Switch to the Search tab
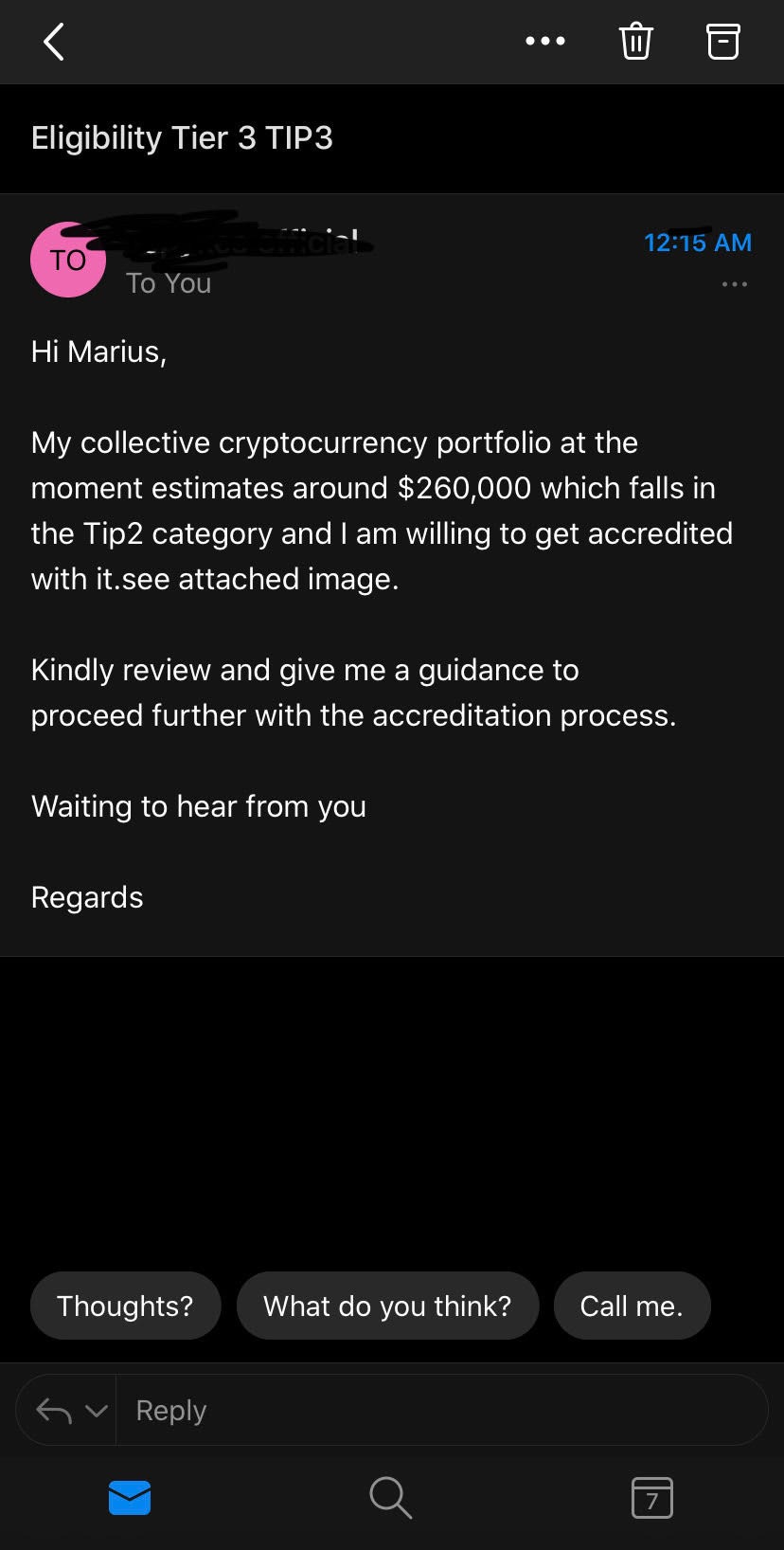Image resolution: width=784 pixels, height=1550 pixels. click(x=390, y=1498)
